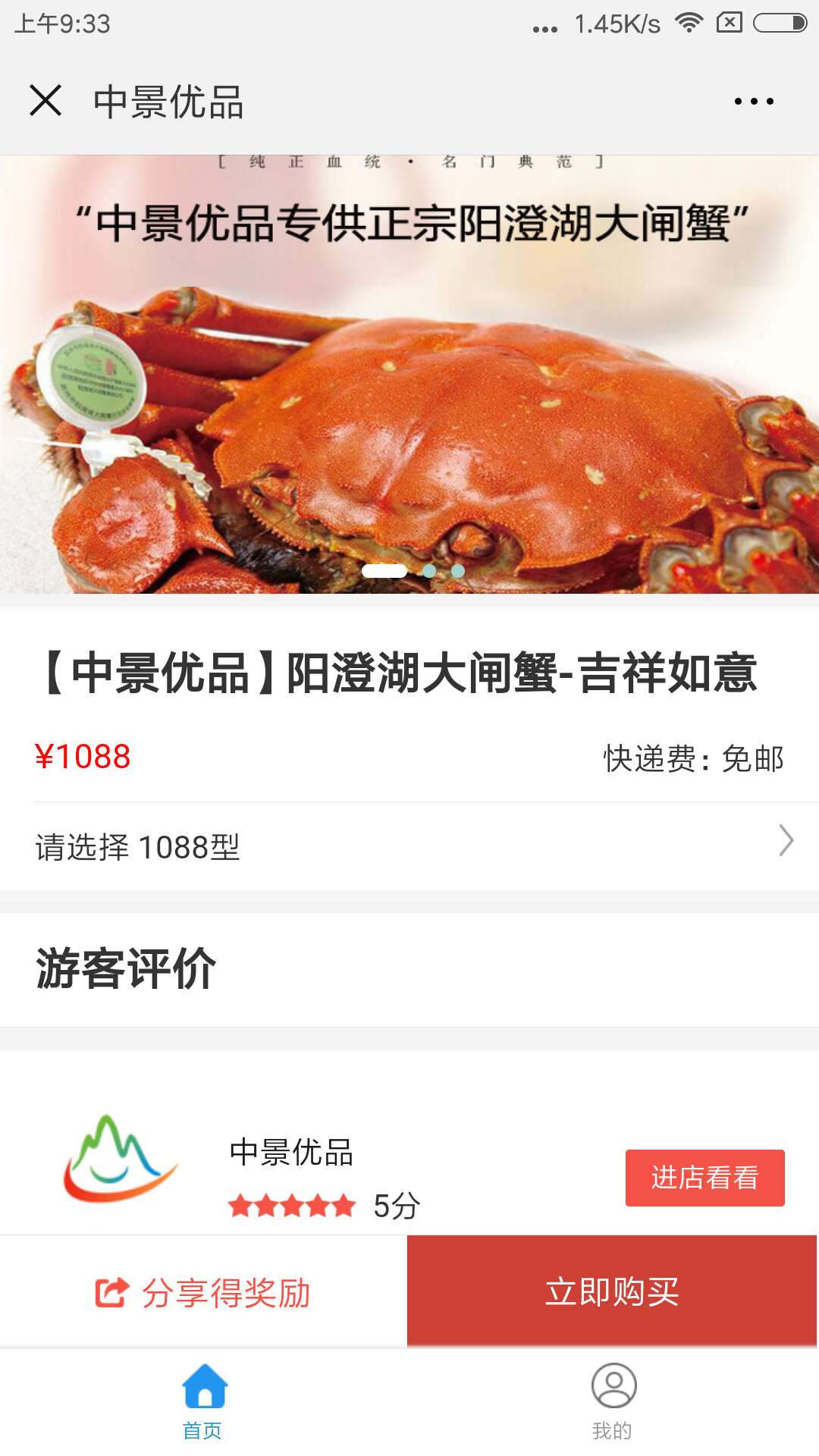Open 游客评价 reviews section
The height and width of the screenshot is (1456, 819).
(126, 969)
